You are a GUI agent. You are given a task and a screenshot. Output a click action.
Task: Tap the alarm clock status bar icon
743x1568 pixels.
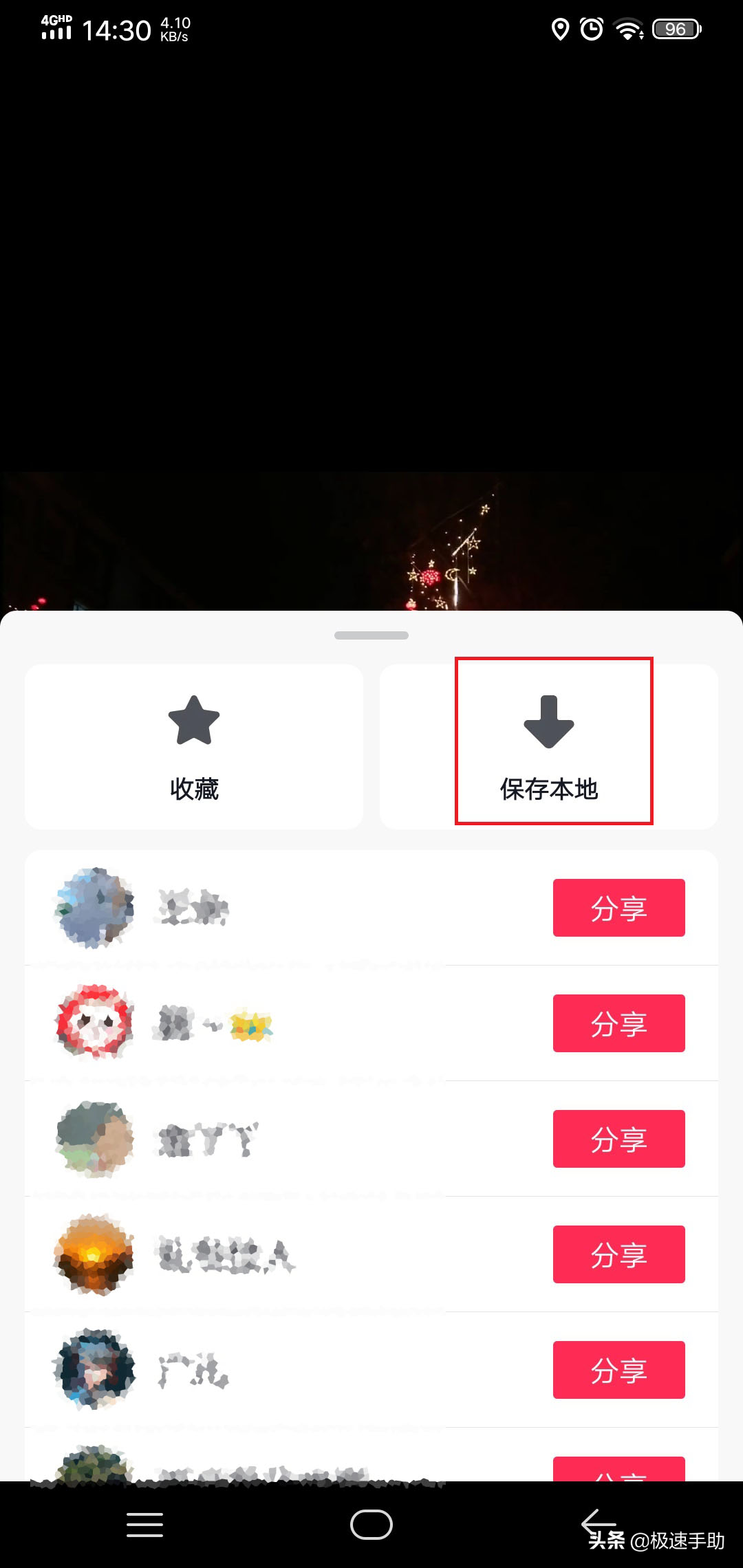pyautogui.click(x=592, y=29)
